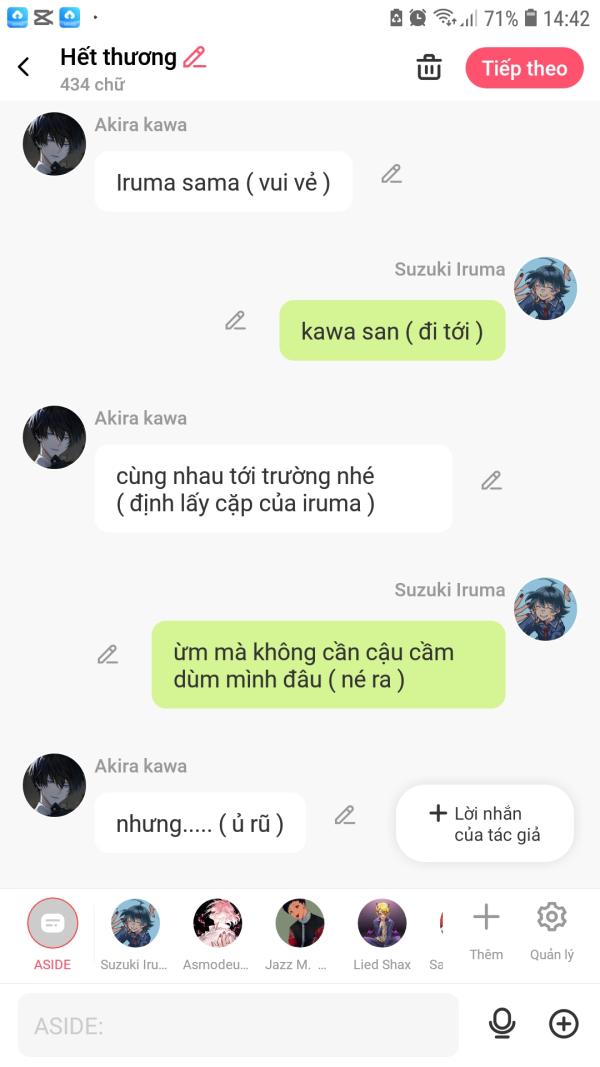Edit the message "kawa san ( đi tới )"
600x1067 pixels.
point(235,320)
